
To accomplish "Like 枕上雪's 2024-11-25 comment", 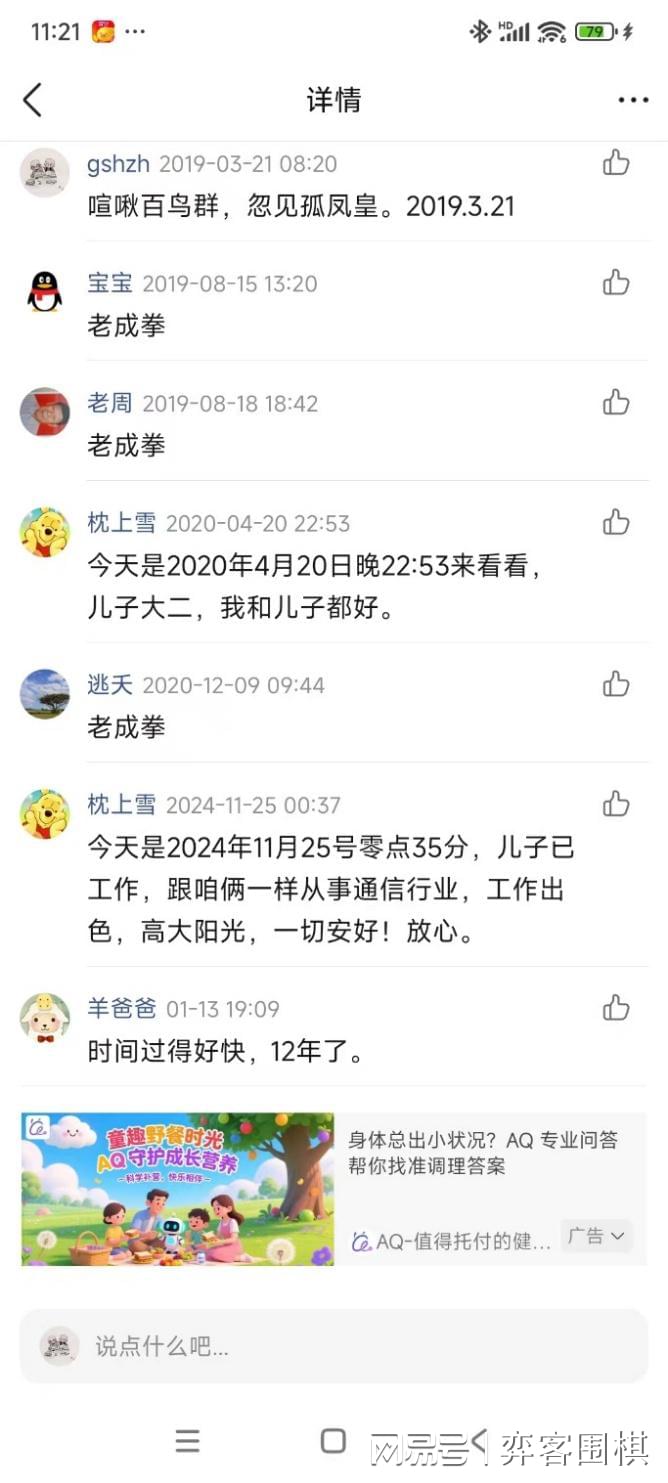I will tap(616, 804).
